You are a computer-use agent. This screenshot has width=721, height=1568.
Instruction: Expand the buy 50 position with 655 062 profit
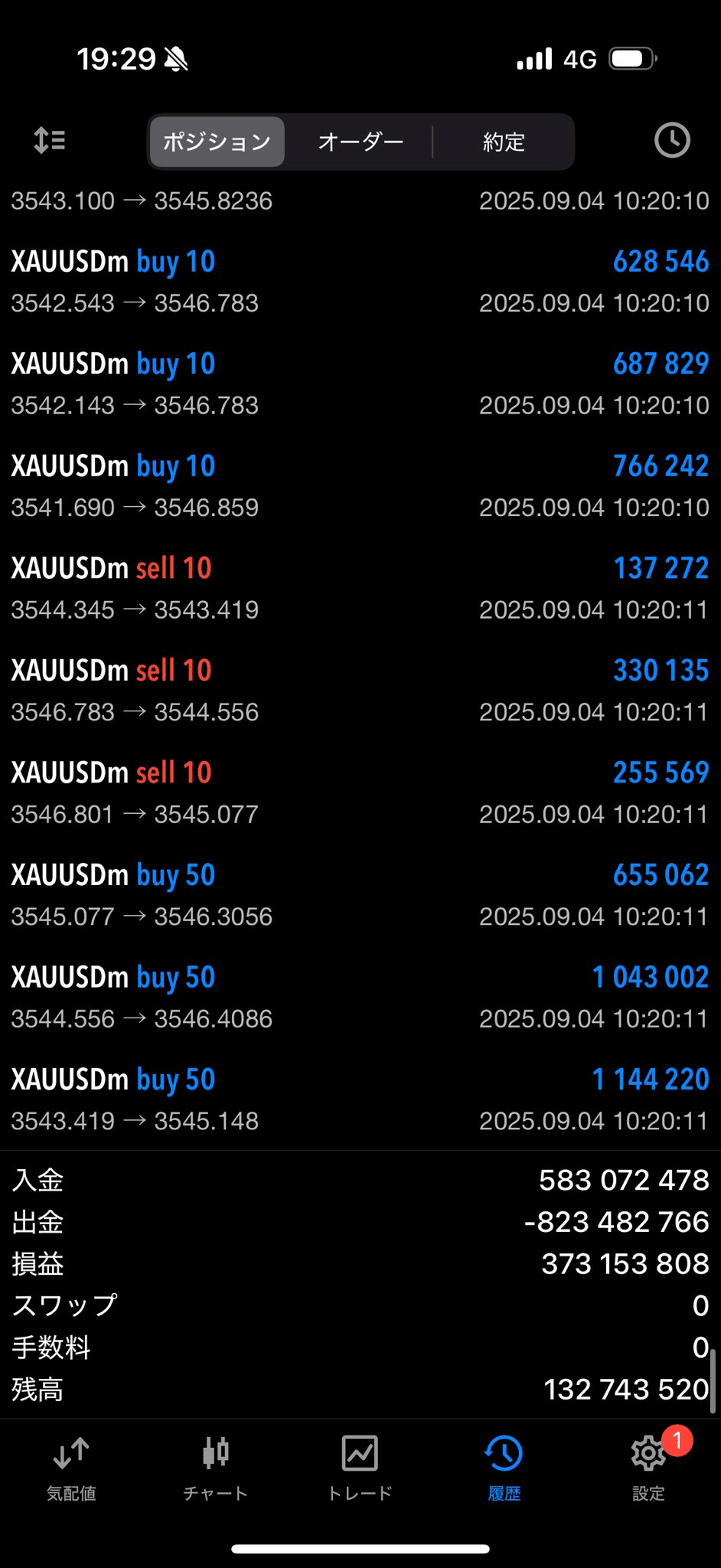[x=360, y=895]
